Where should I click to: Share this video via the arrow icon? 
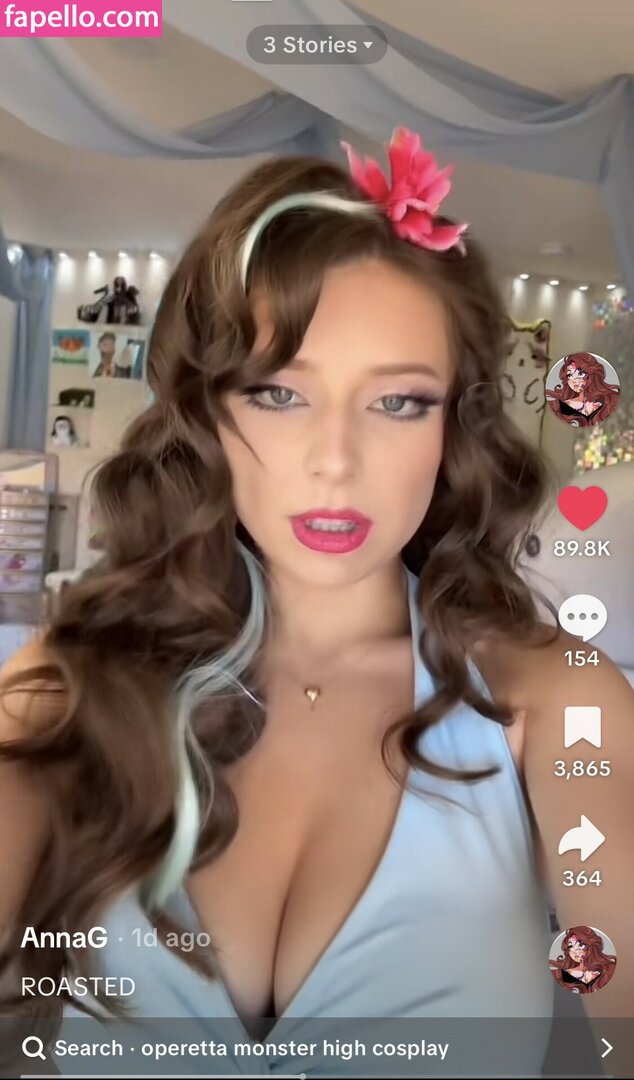[x=582, y=839]
